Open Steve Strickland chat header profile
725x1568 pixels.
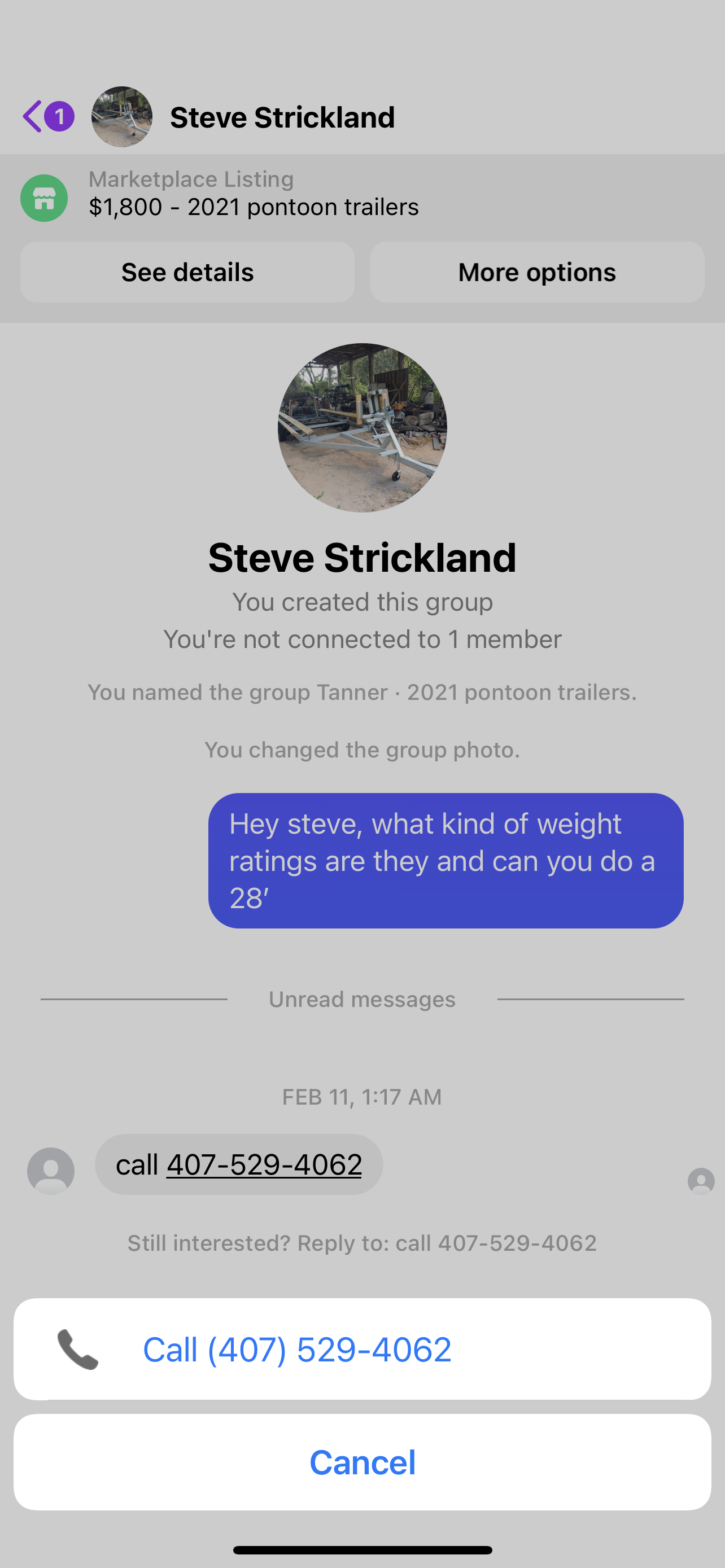281,117
